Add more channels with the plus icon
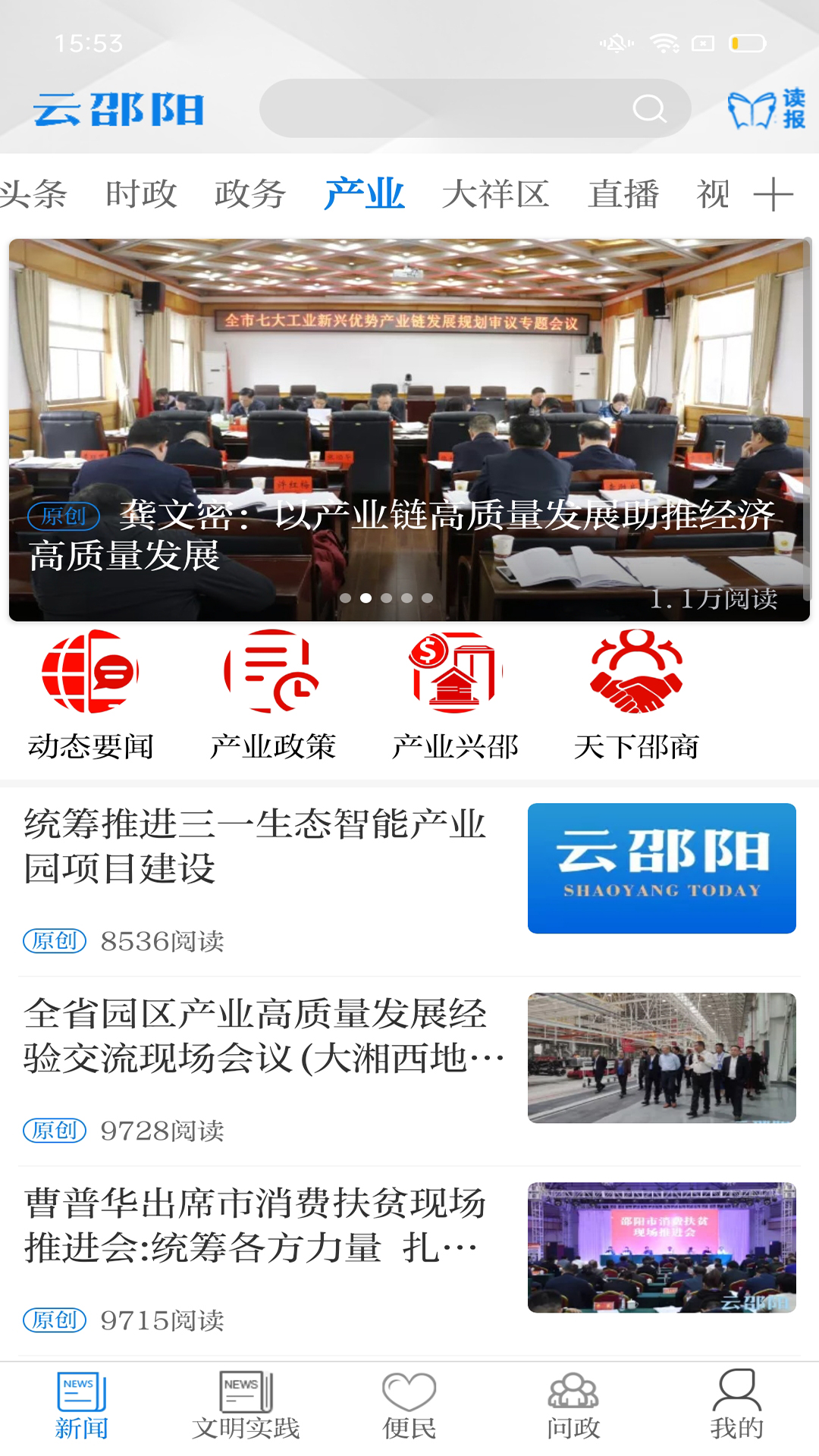 click(x=773, y=194)
